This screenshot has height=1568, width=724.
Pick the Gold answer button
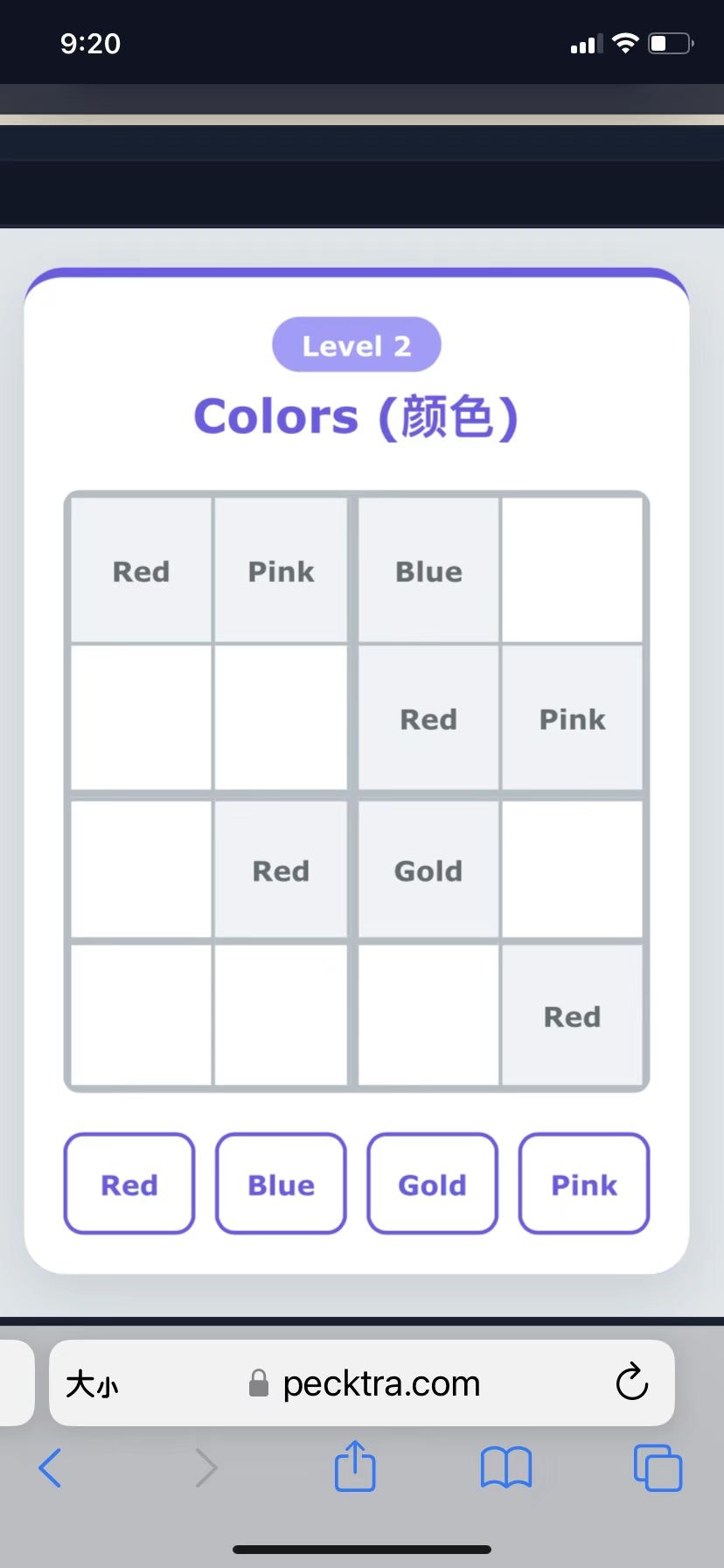pos(432,1184)
